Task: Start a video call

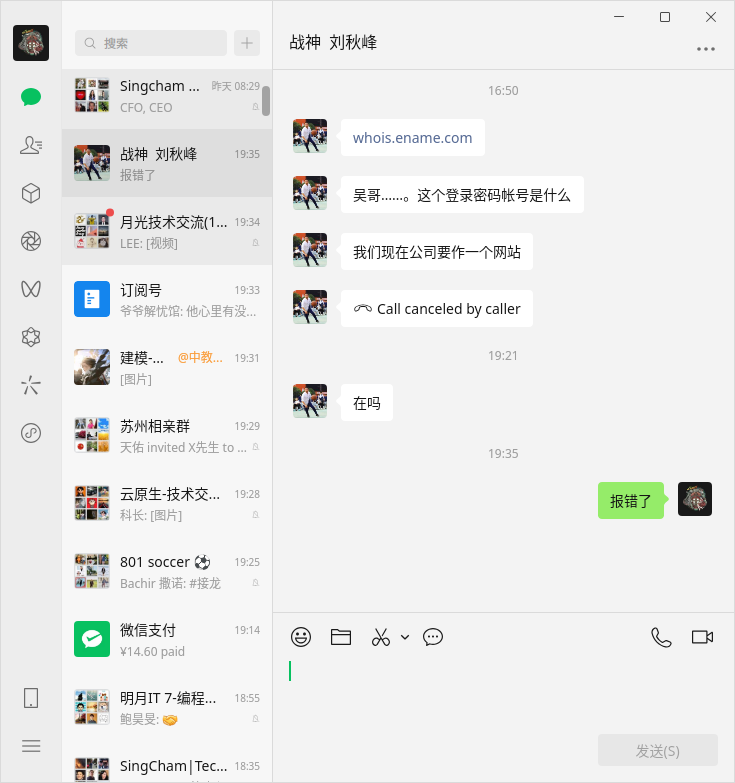Action: coord(702,637)
